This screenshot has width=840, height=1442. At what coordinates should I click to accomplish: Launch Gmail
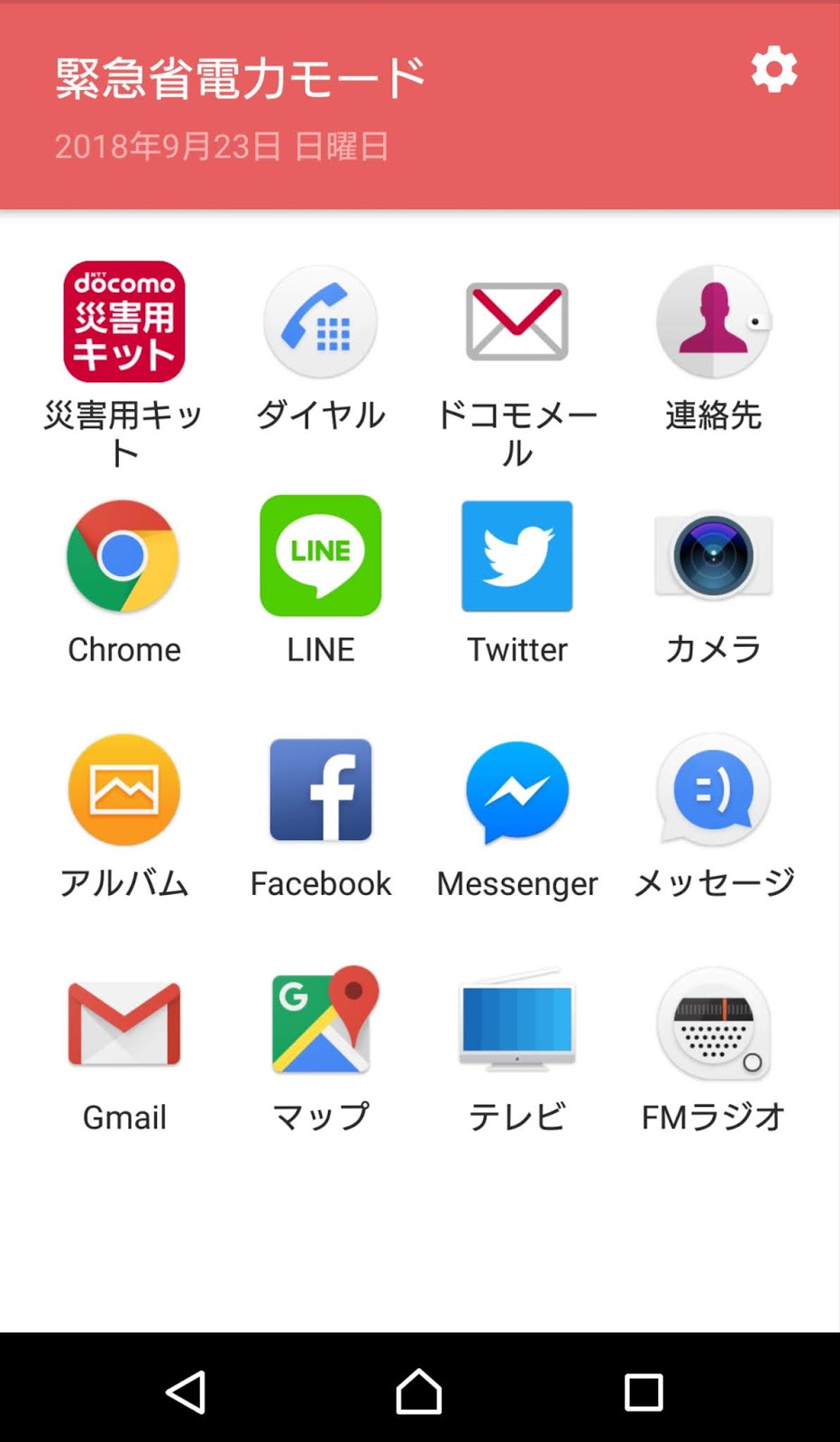click(124, 1024)
